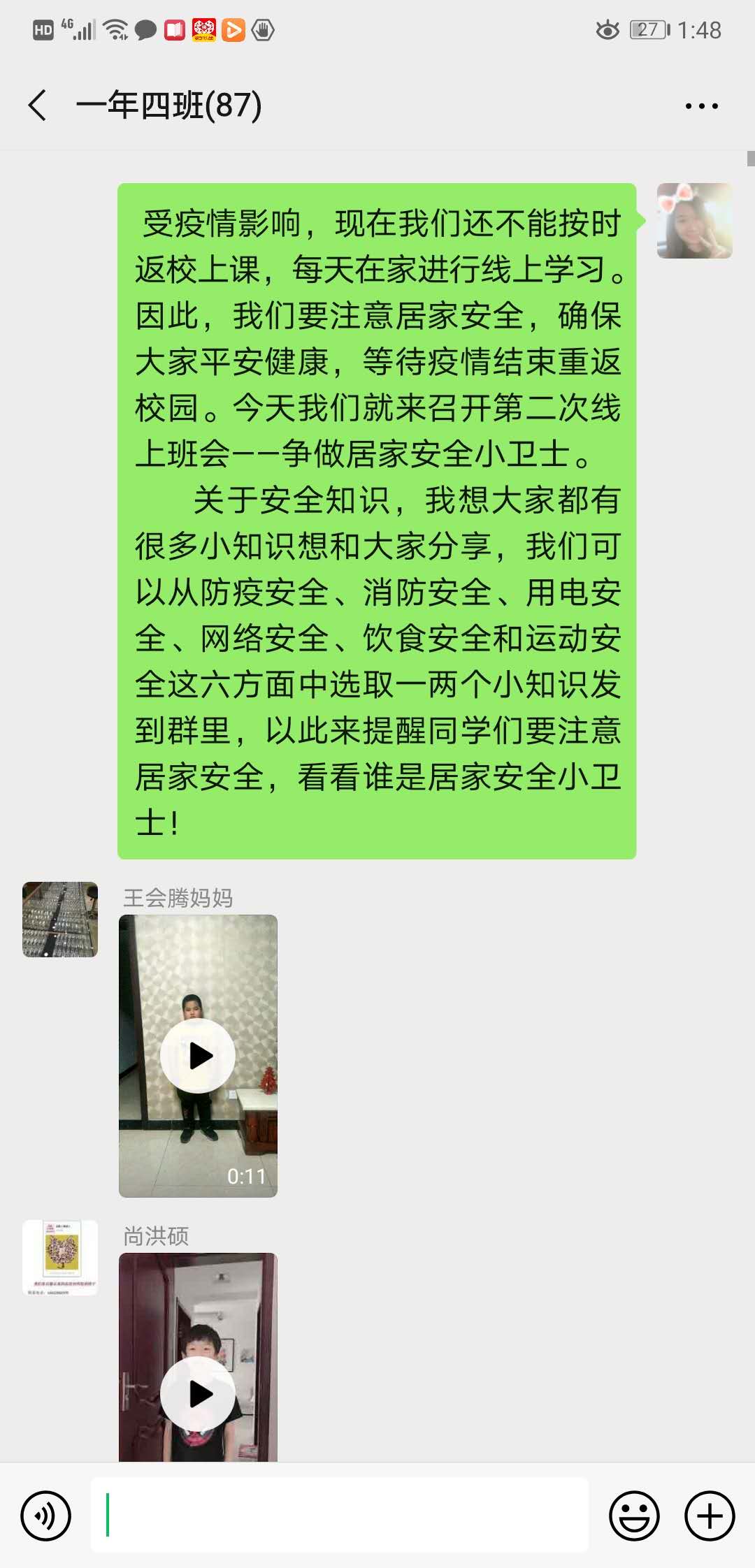755x1568 pixels.
Task: Go back from 一年四班 group chat
Action: pyautogui.click(x=38, y=106)
